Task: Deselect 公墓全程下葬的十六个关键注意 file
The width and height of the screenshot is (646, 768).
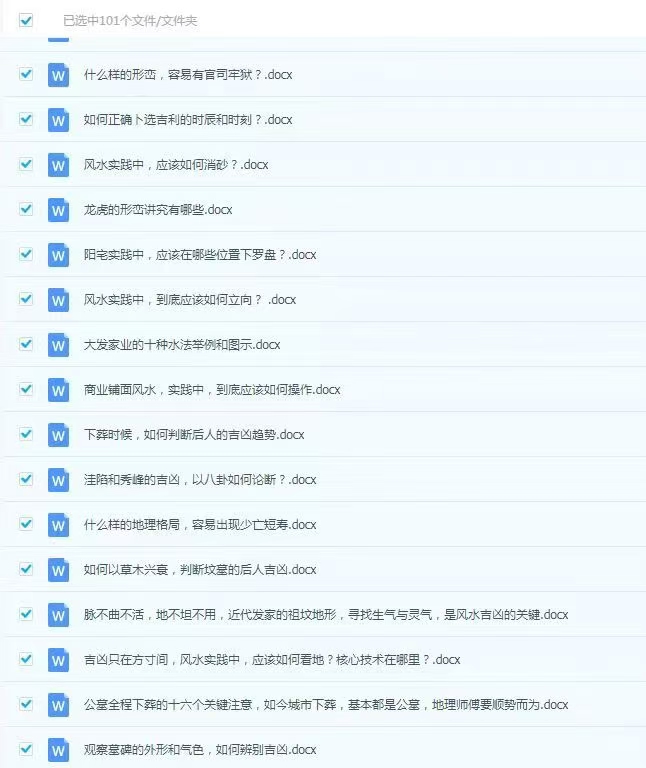Action: click(x=26, y=704)
